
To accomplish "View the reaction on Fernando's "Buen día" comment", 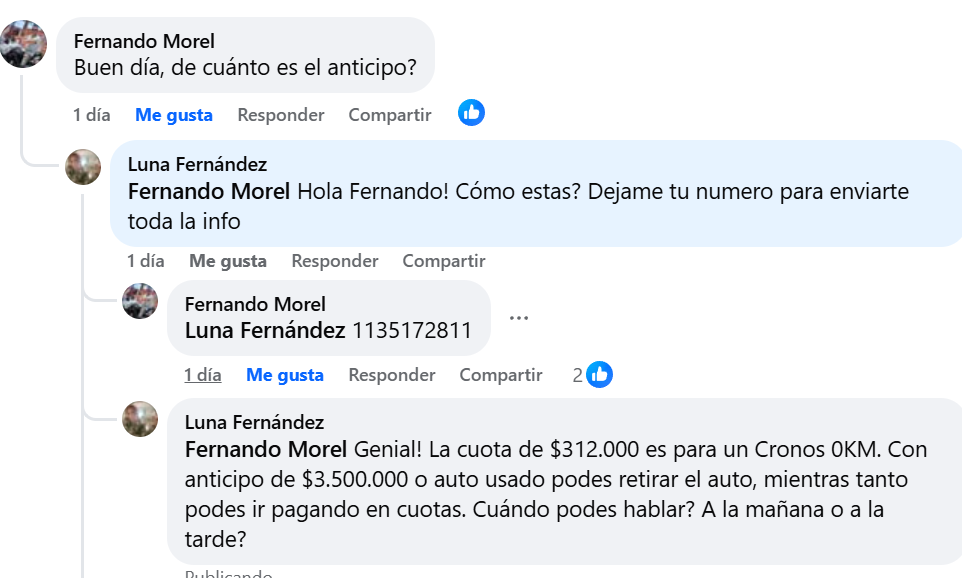I will click(471, 113).
